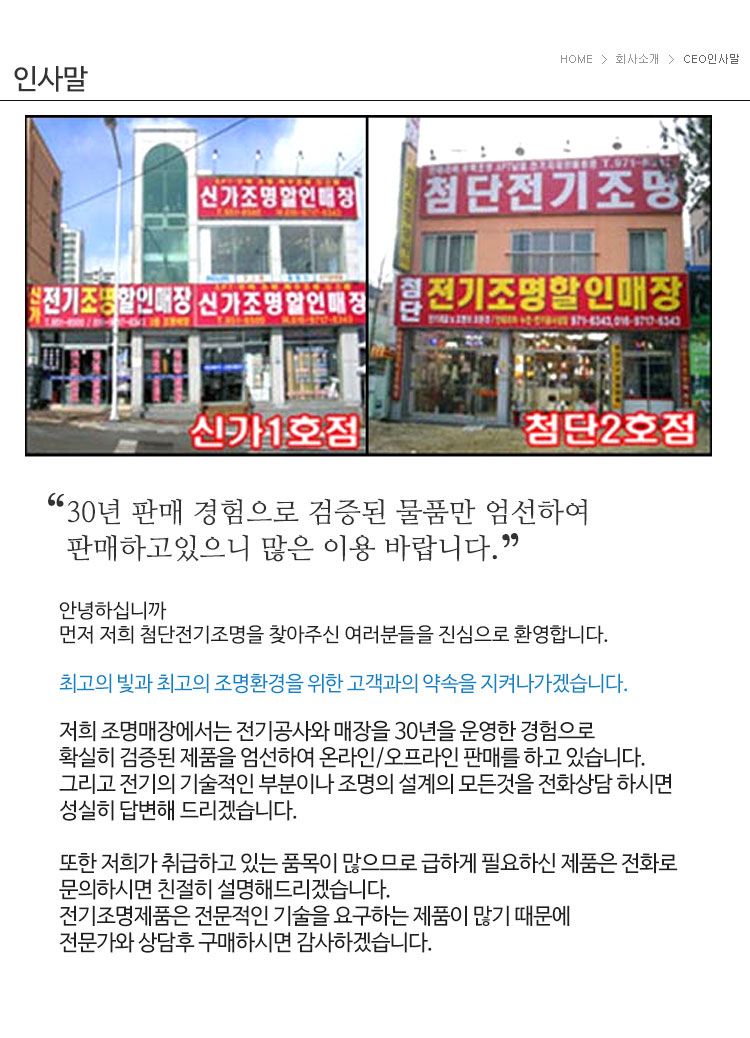Open the 회사소개 breadcrumb link
The height and width of the screenshot is (1038, 750).
tap(637, 59)
